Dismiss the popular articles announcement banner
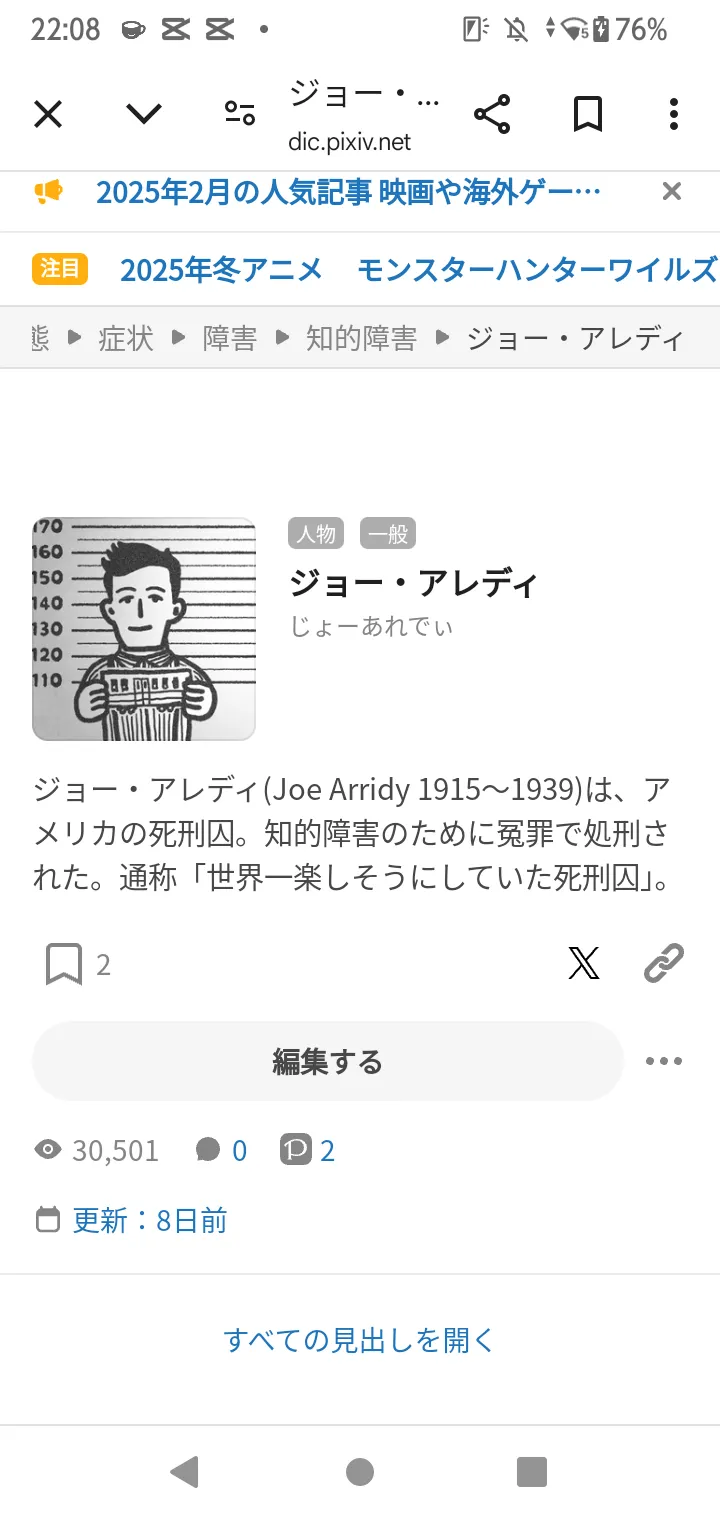This screenshot has width=720, height=1520. click(x=672, y=191)
